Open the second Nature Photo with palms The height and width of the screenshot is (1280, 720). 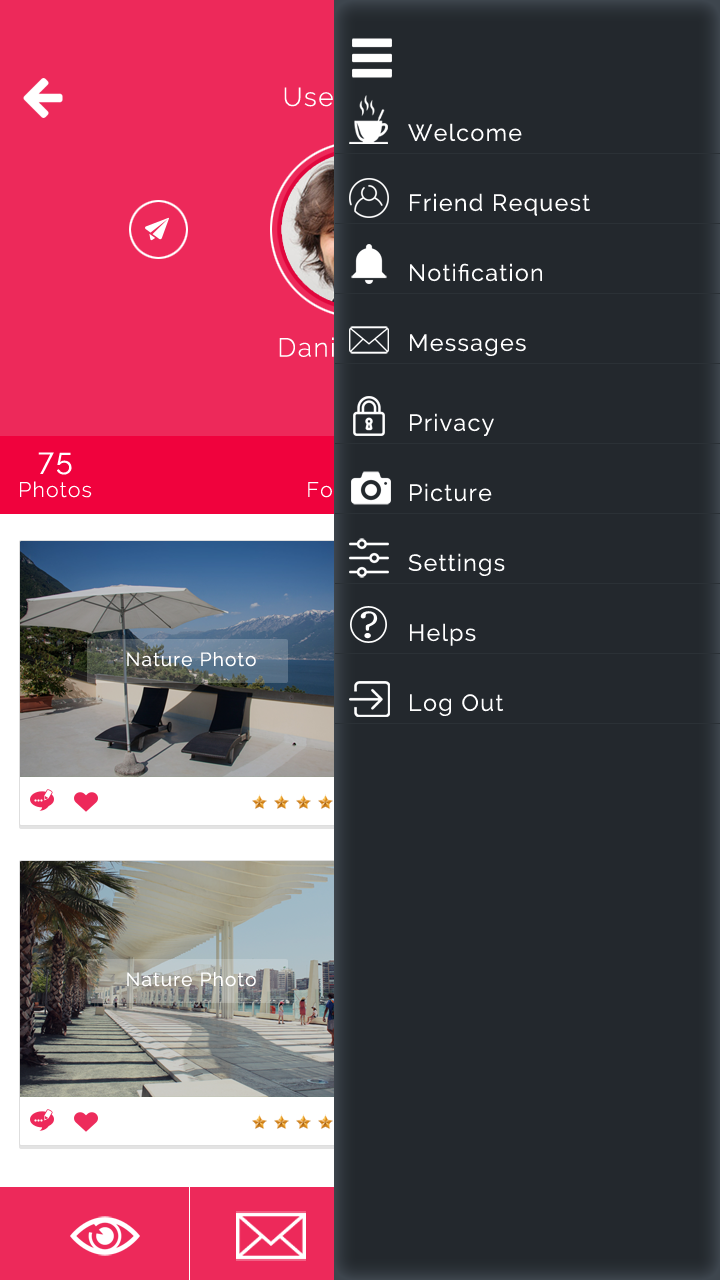pyautogui.click(x=177, y=979)
